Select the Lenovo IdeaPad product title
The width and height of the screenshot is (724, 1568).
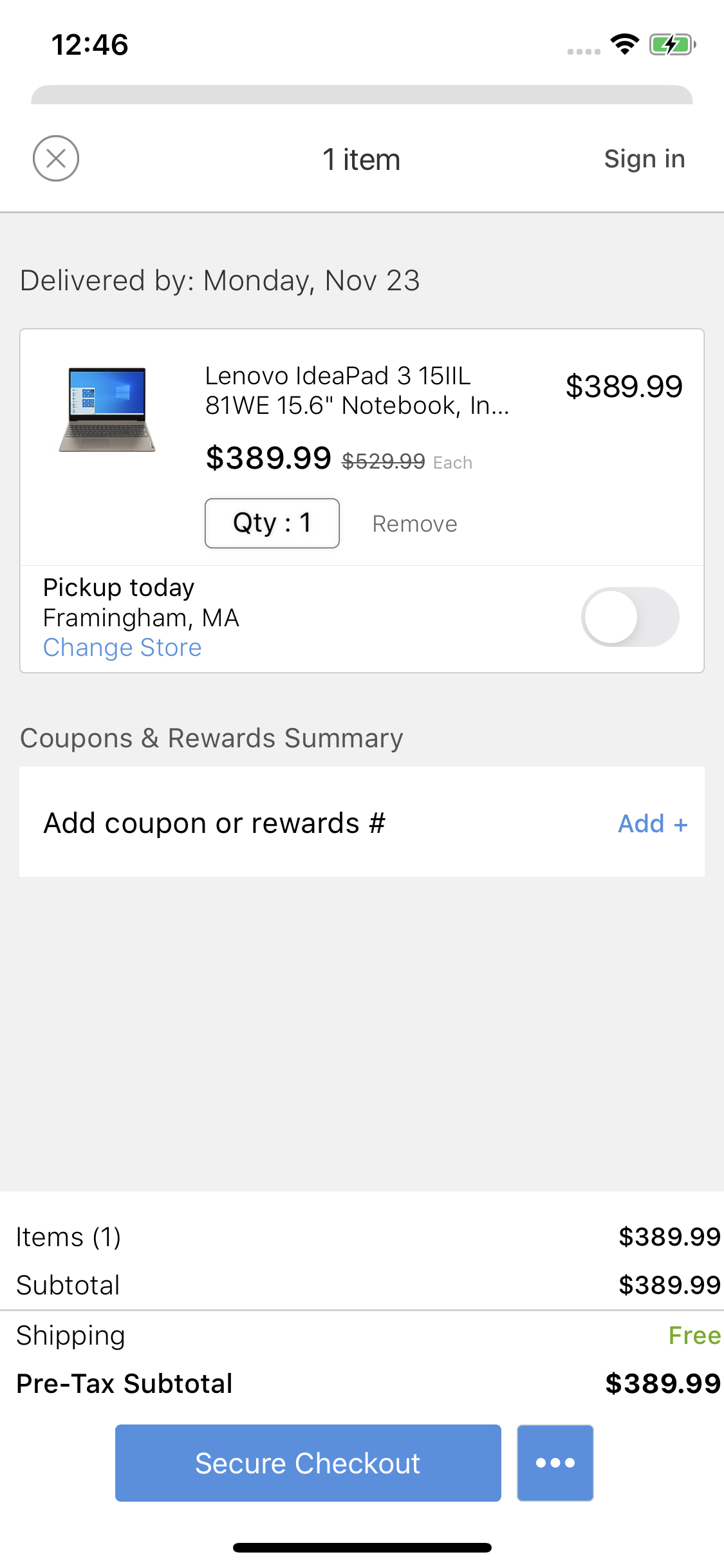tap(357, 391)
